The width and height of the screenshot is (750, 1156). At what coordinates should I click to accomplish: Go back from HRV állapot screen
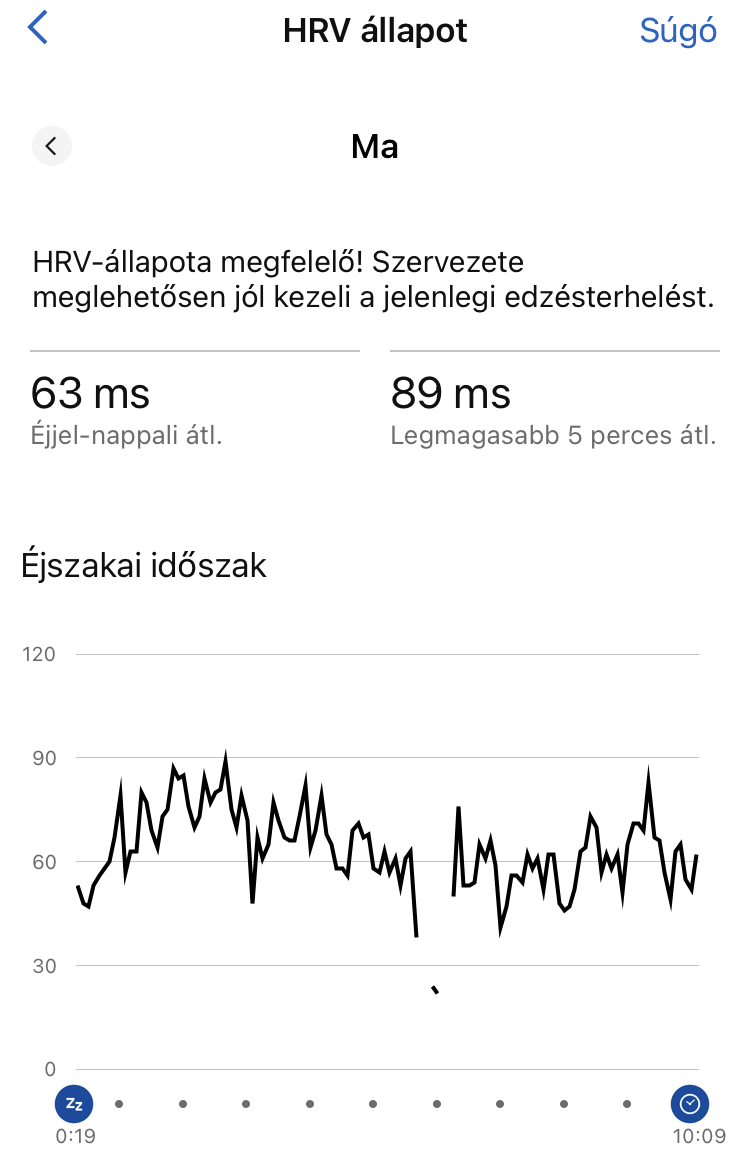pyautogui.click(x=38, y=29)
